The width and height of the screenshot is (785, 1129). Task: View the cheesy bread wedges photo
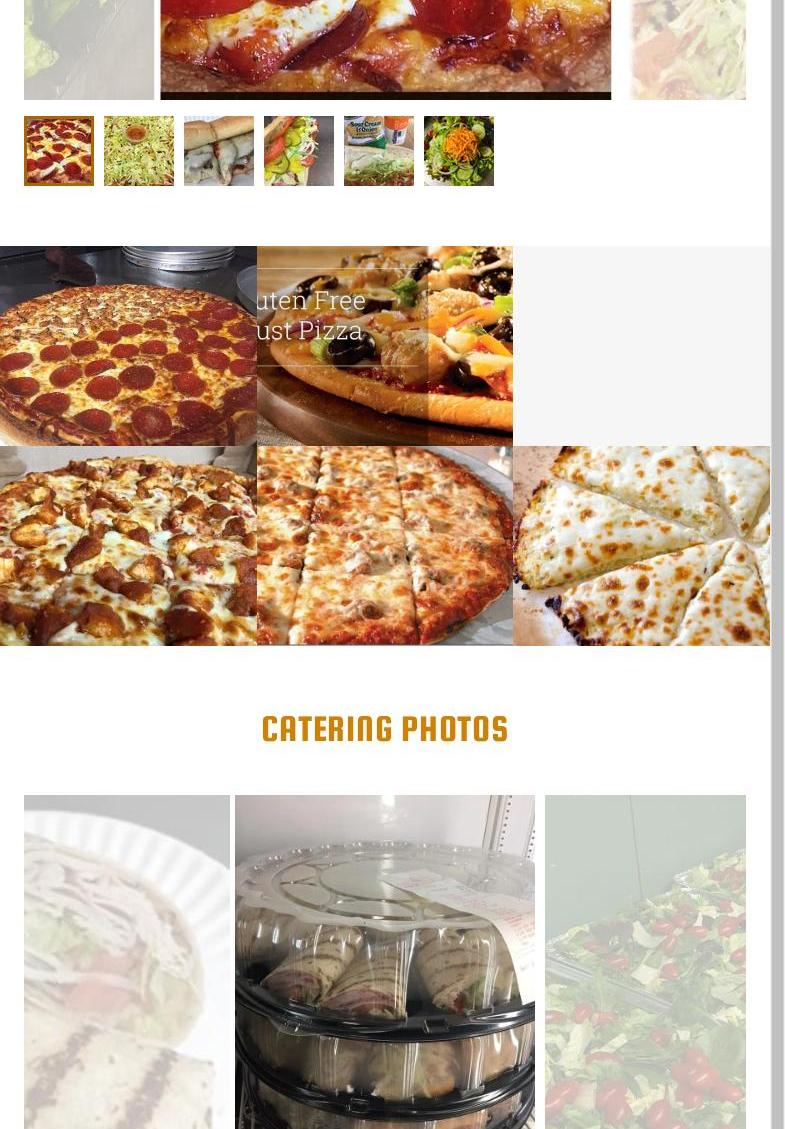641,546
